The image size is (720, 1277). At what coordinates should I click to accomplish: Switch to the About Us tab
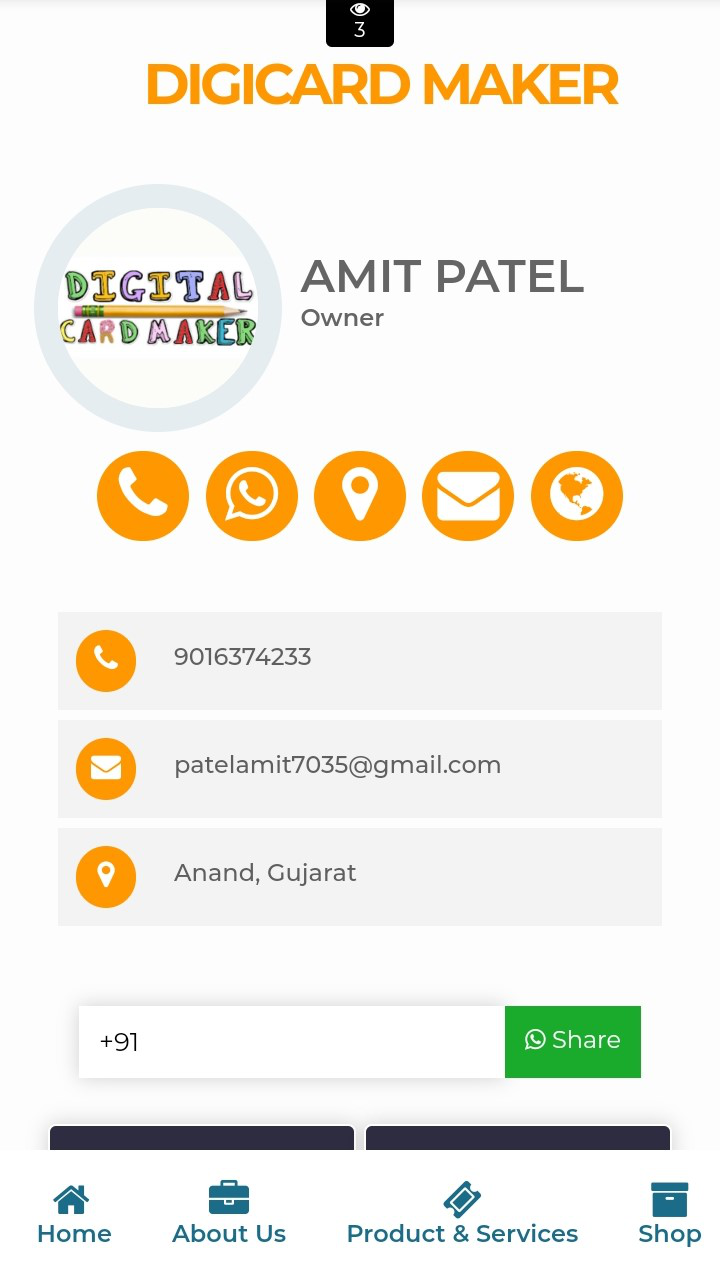(229, 1214)
